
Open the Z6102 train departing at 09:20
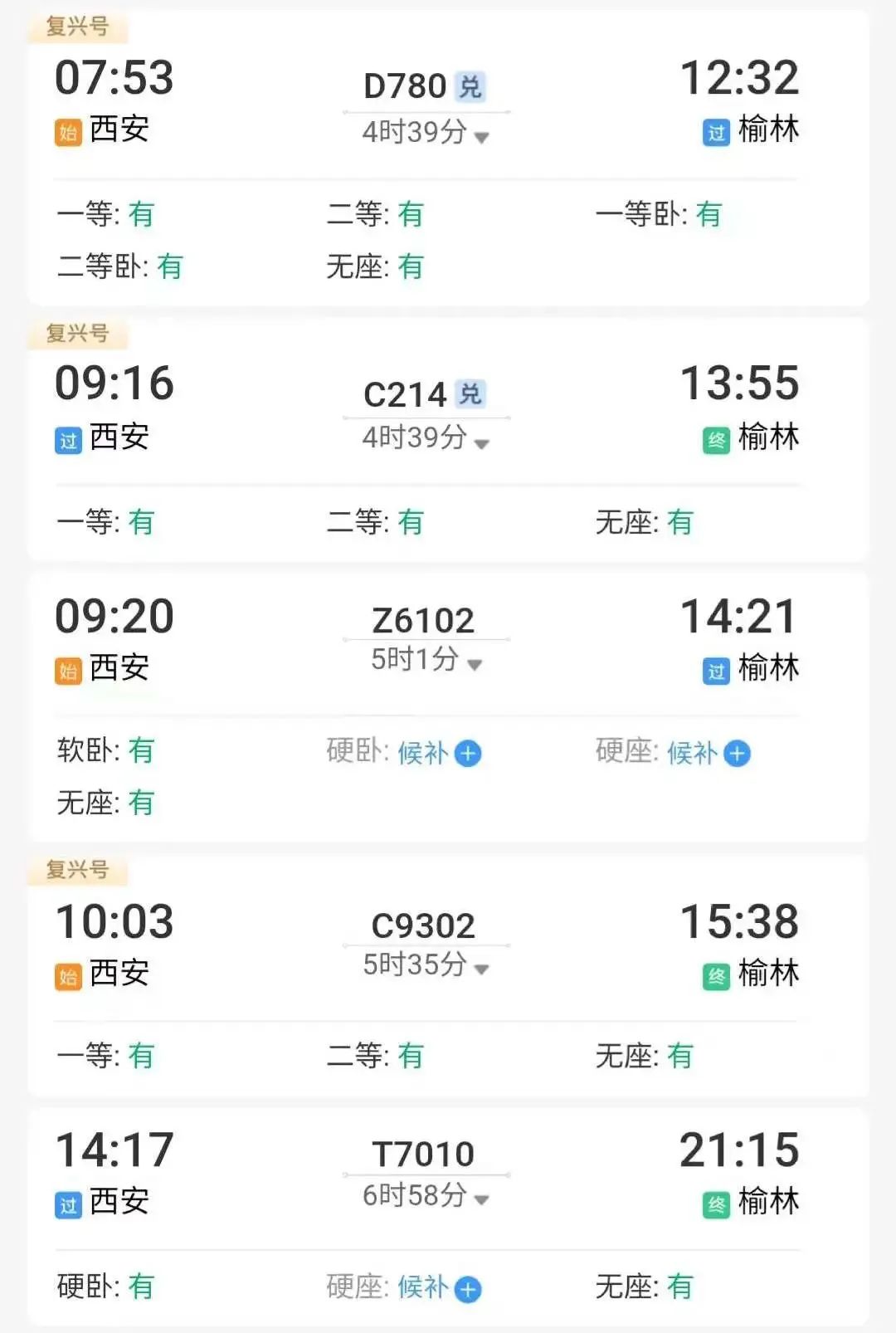click(x=423, y=620)
